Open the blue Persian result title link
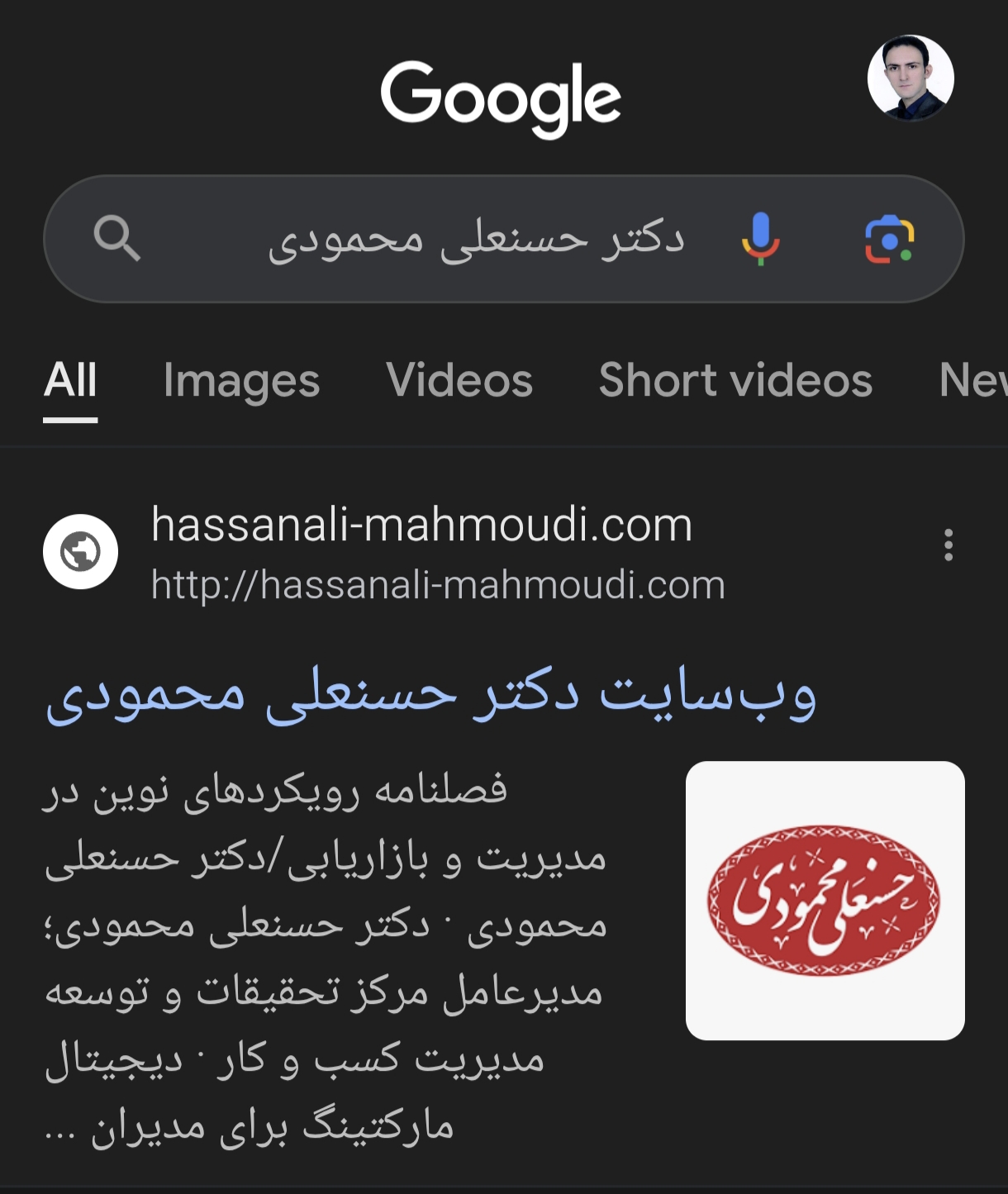 431,692
